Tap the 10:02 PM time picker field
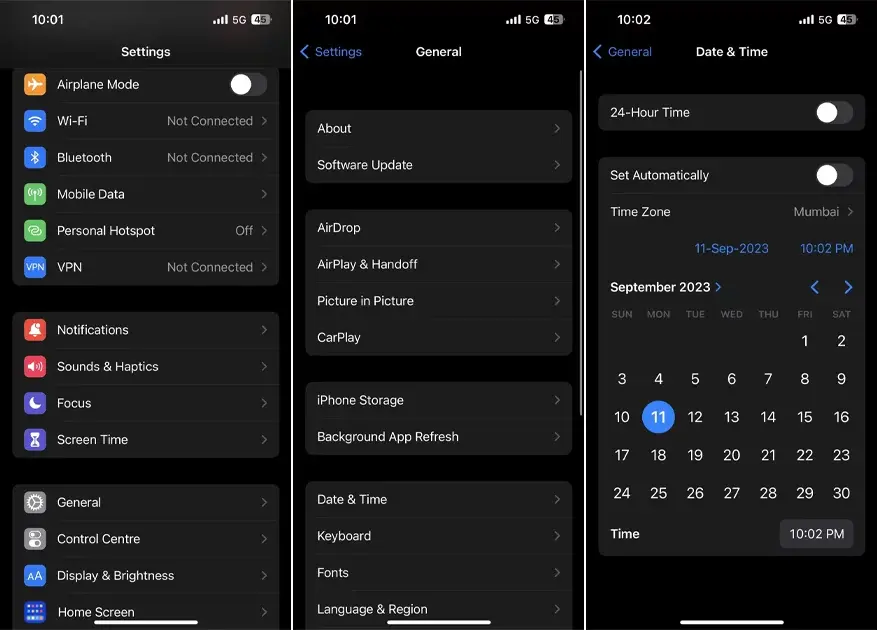877x630 pixels. (816, 534)
